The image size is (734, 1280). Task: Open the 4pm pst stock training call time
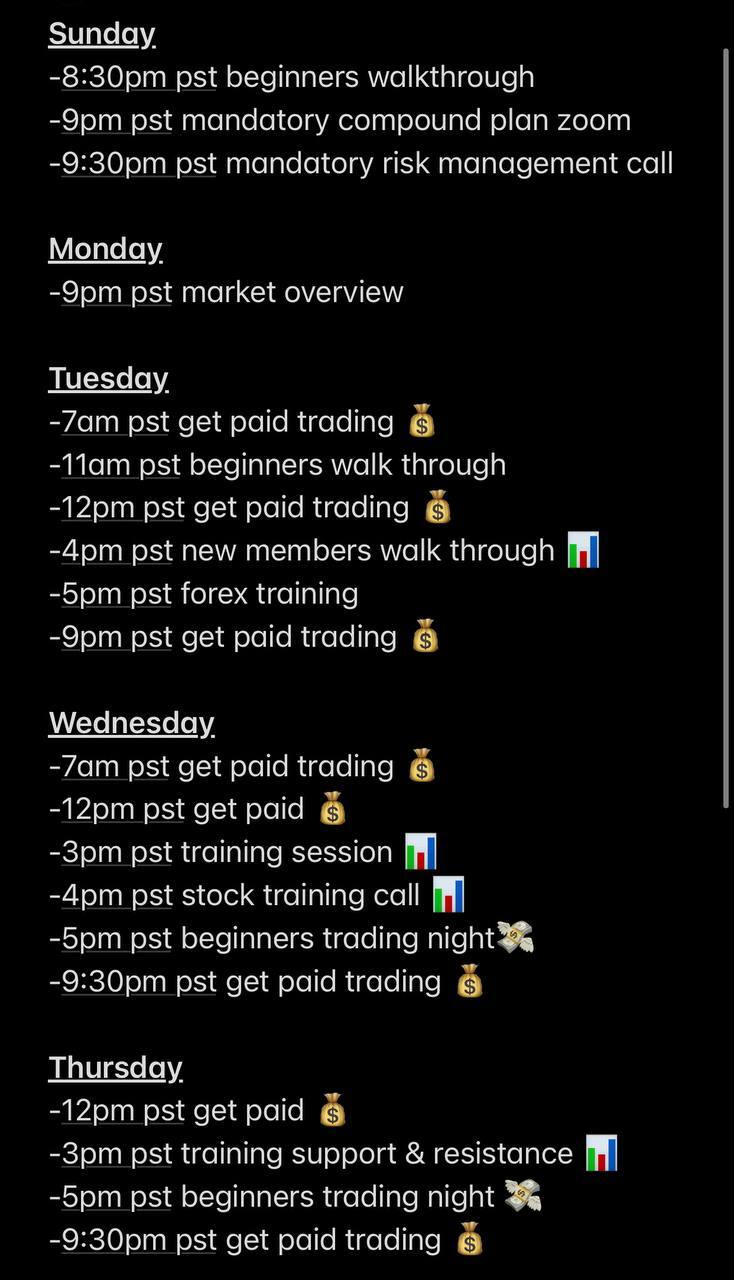pos(117,895)
